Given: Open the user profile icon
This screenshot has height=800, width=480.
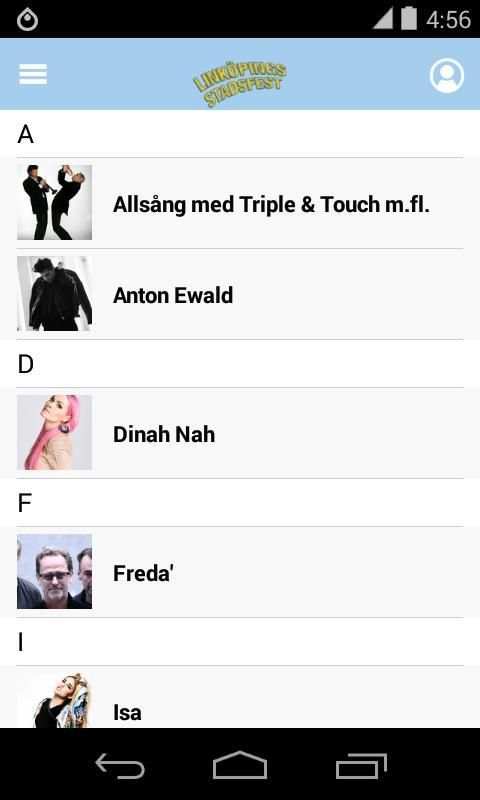Looking at the screenshot, I should coord(447,76).
